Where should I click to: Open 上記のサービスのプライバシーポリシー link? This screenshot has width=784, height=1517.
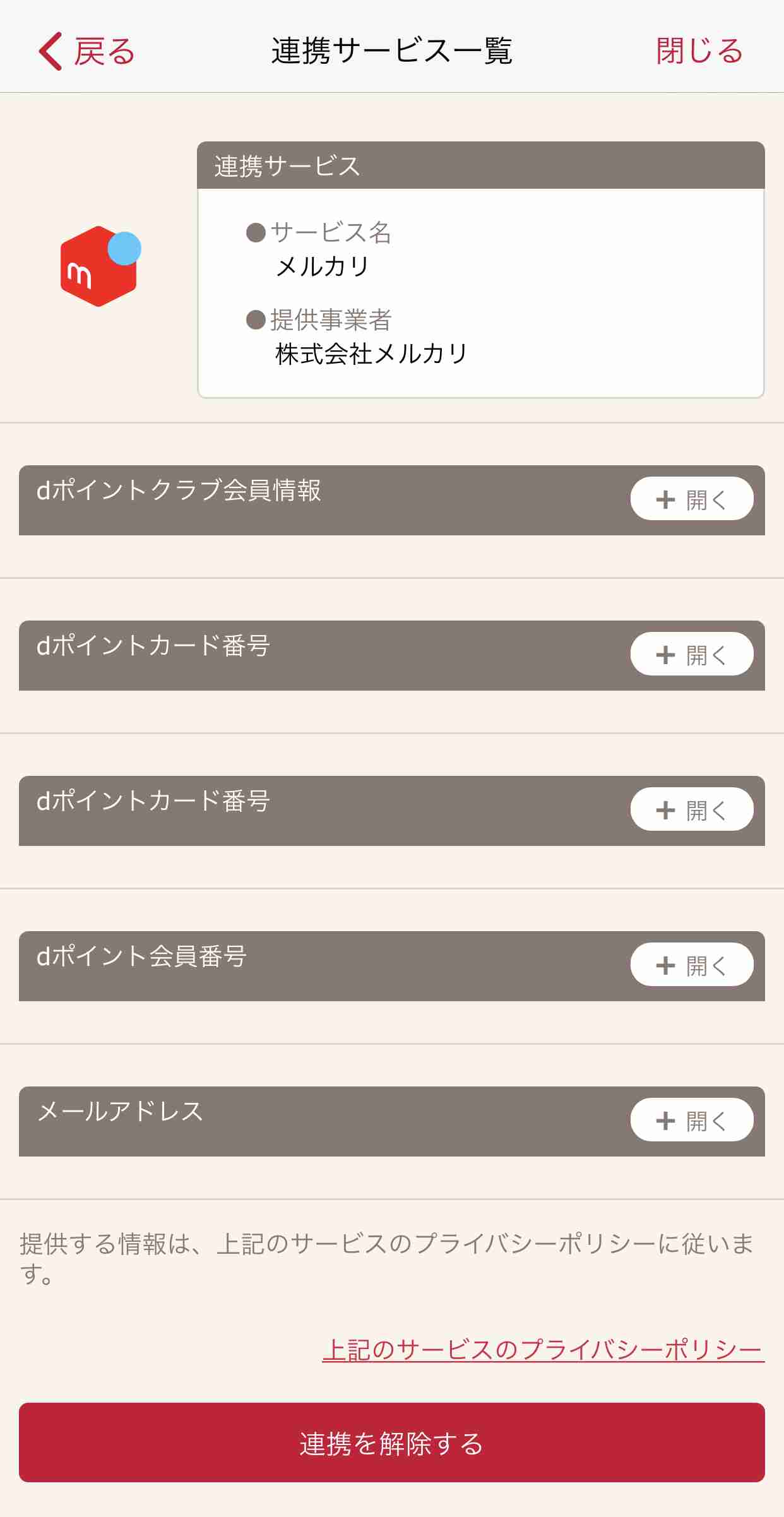[543, 1350]
